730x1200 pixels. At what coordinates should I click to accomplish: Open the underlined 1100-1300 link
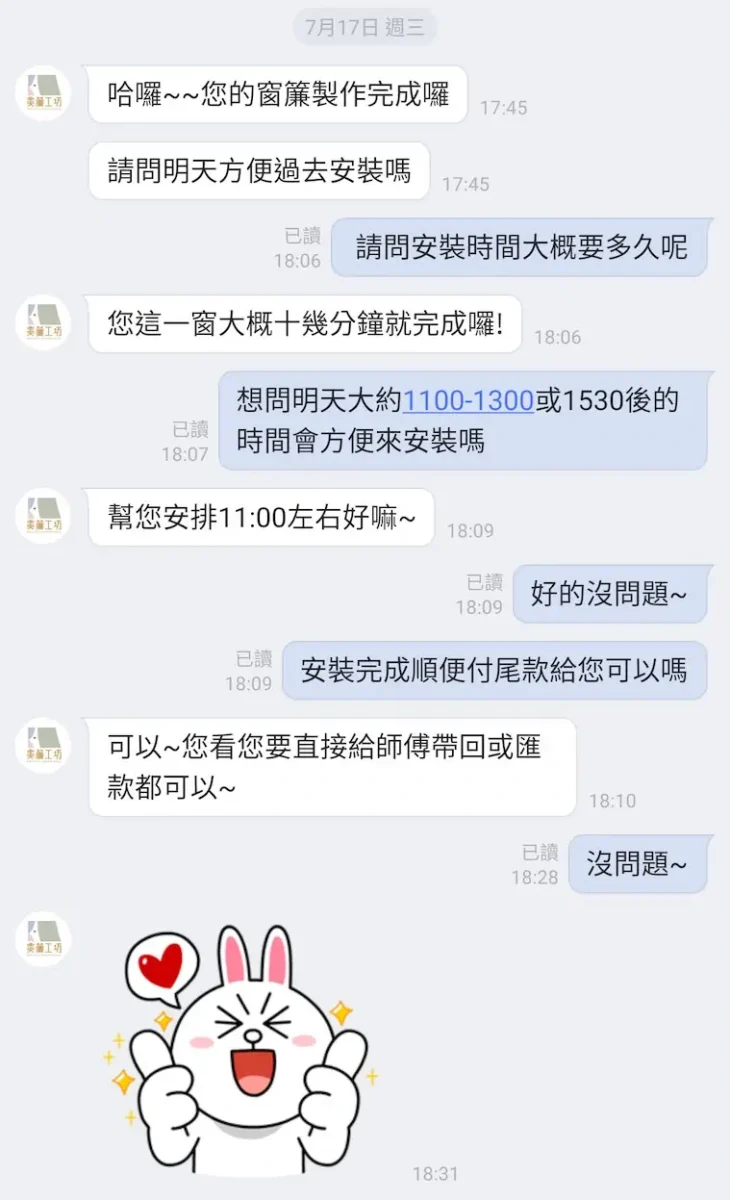pyautogui.click(x=467, y=401)
